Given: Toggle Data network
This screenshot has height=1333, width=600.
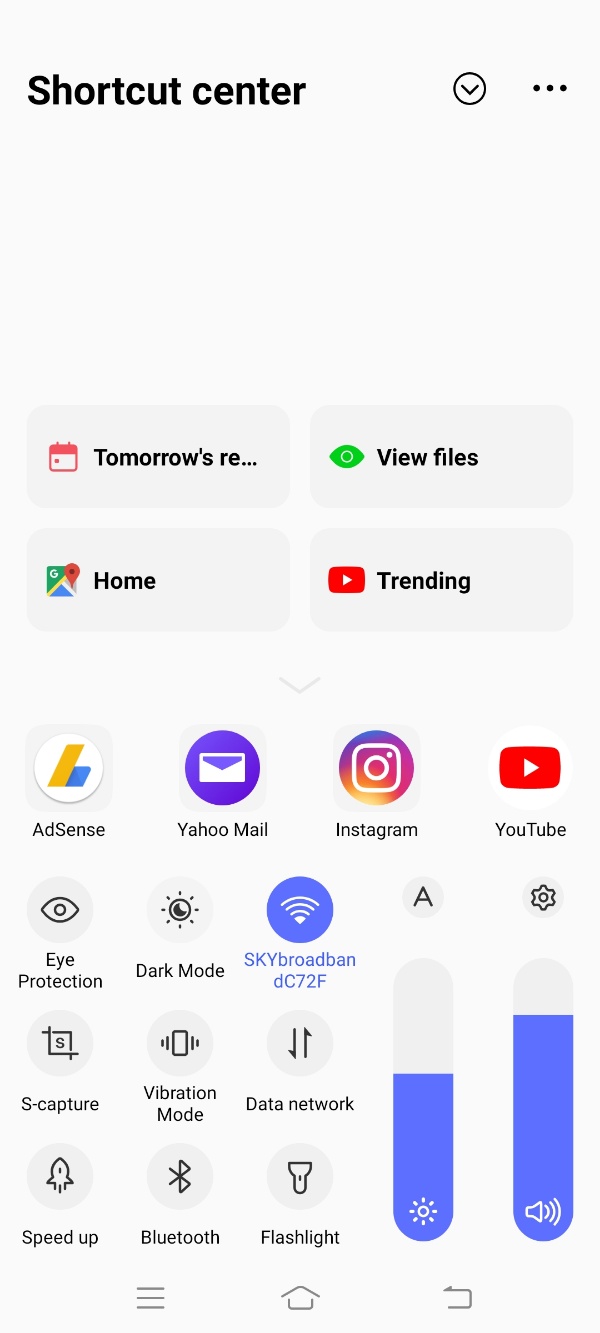Looking at the screenshot, I should click(300, 1043).
